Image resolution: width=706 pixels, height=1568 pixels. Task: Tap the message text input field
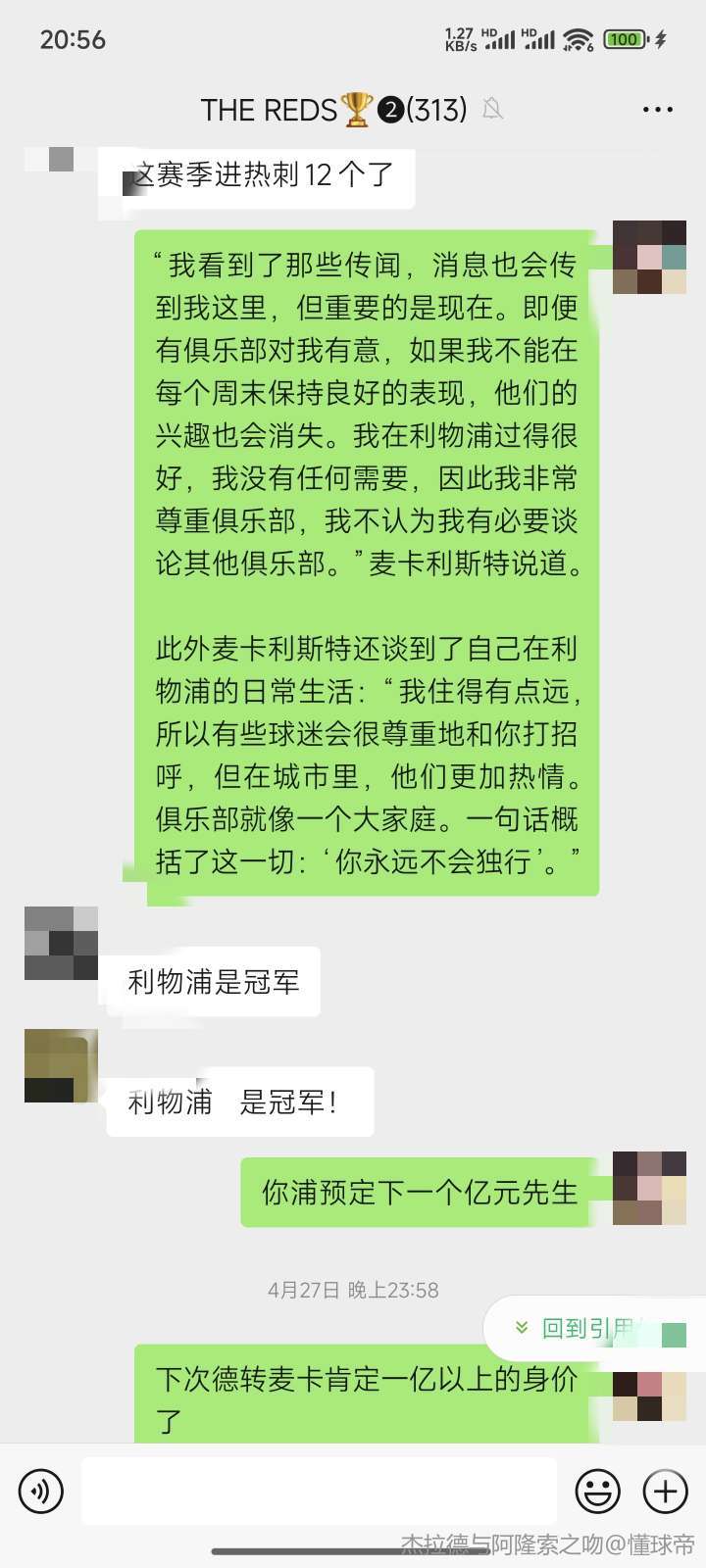(319, 1491)
